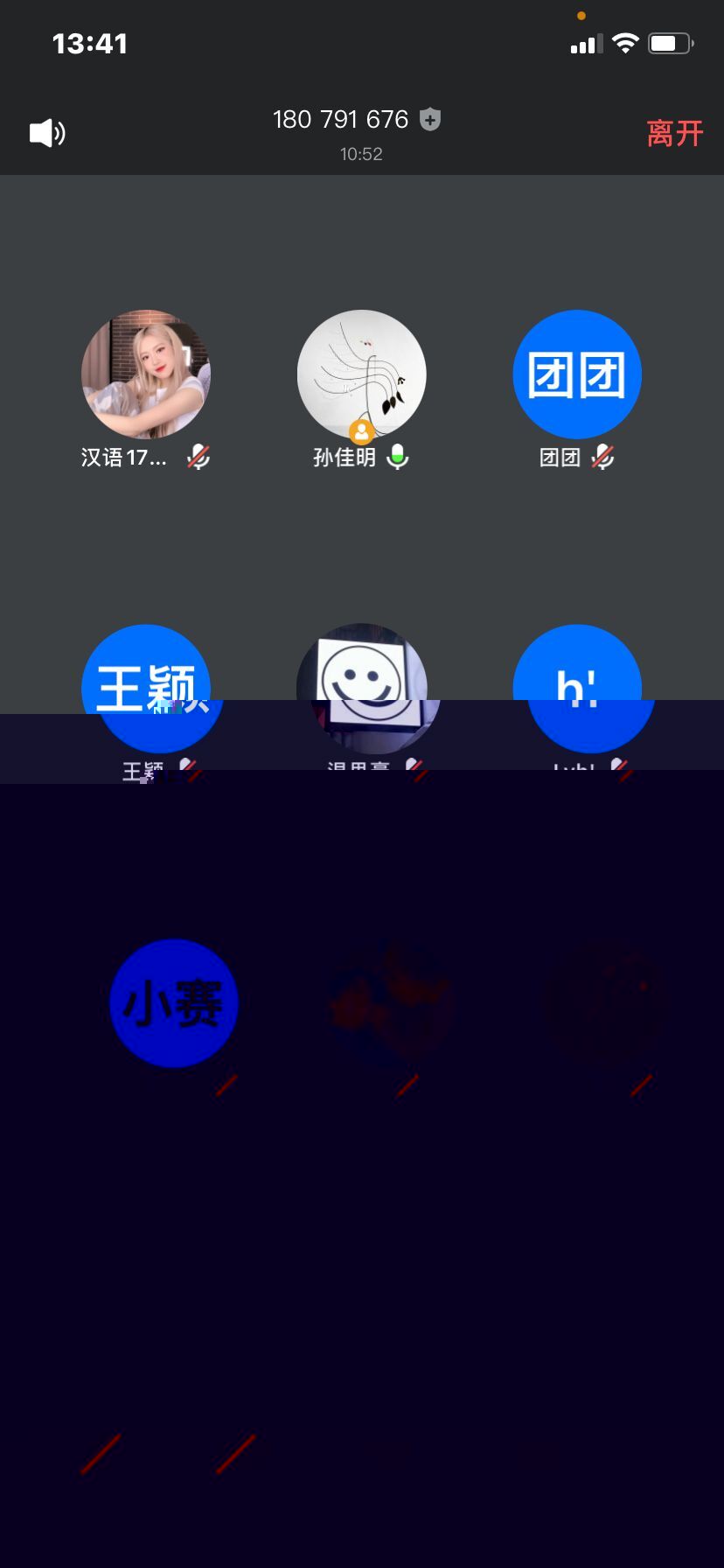
Task: Toggle the speaker audio icon
Action: [x=47, y=133]
